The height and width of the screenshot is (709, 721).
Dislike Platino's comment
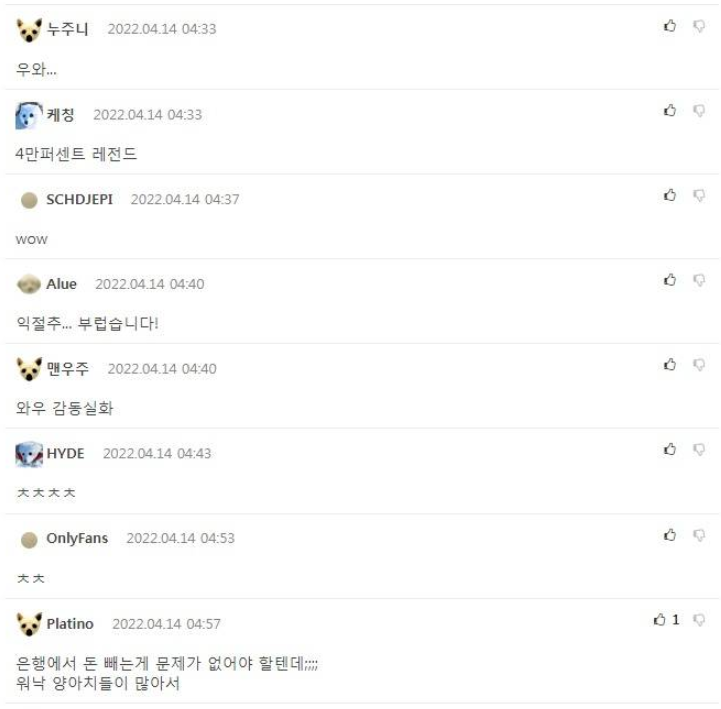(x=700, y=621)
